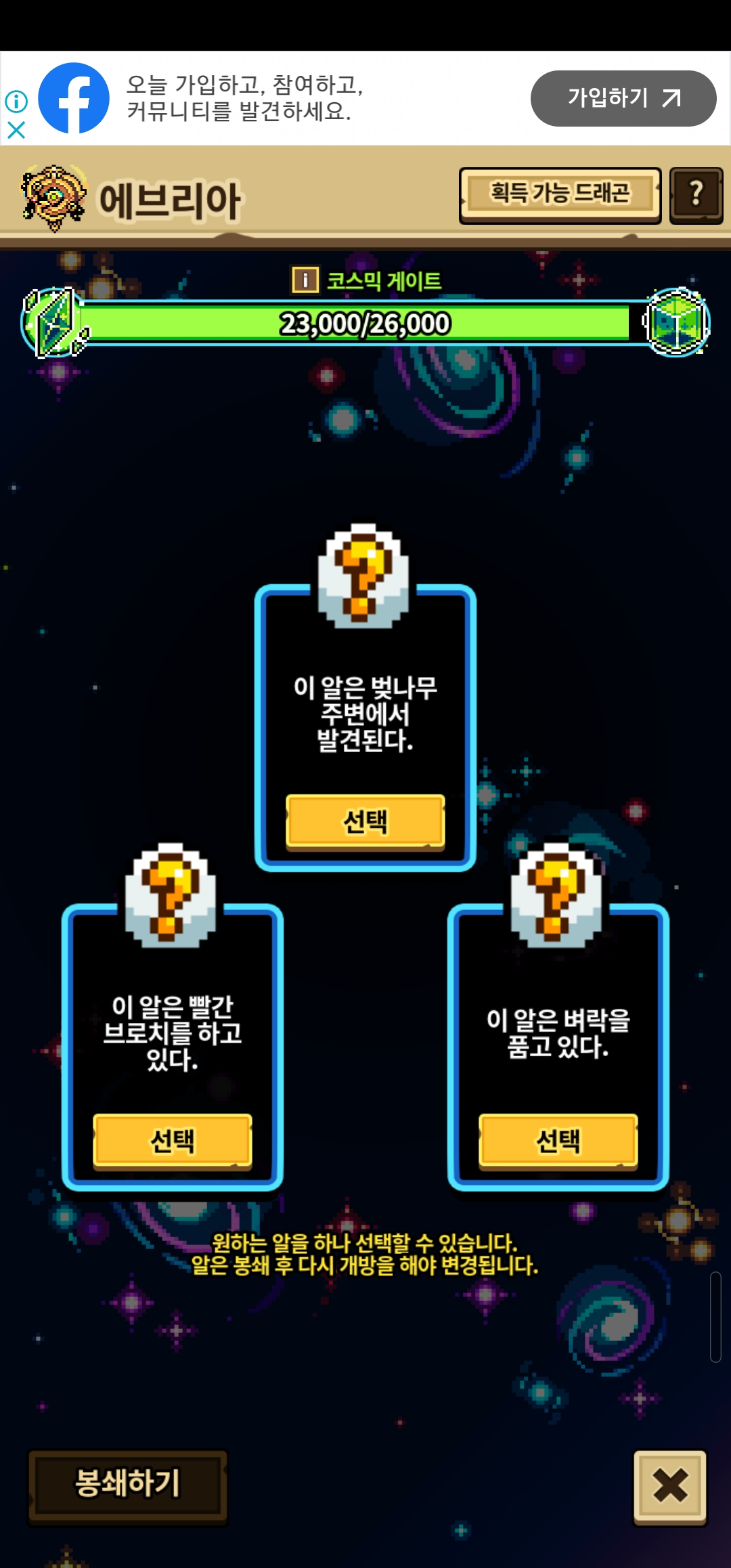Select the egg found near cherry trees
This screenshot has height=1568, width=731.
(x=365, y=821)
